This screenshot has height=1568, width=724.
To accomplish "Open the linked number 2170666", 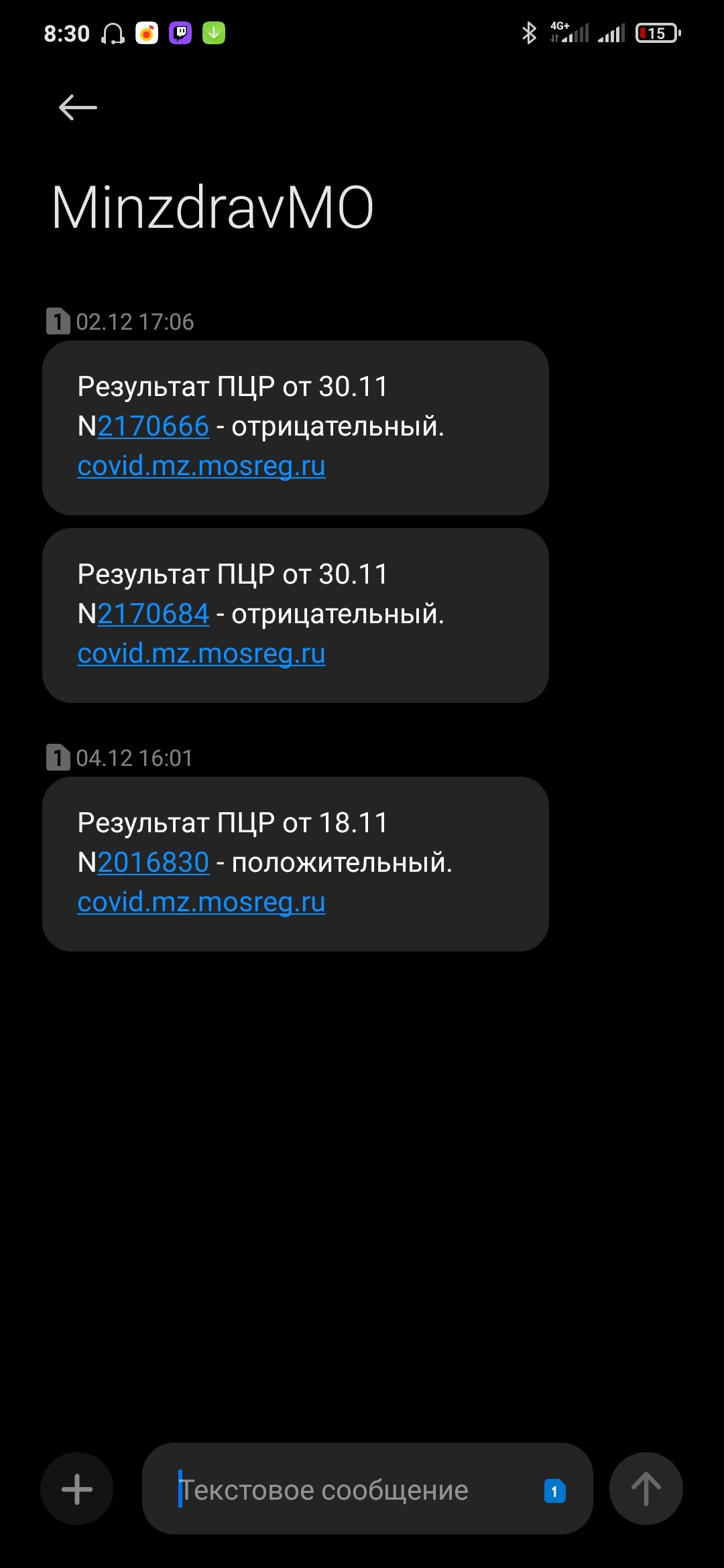I will click(x=154, y=426).
